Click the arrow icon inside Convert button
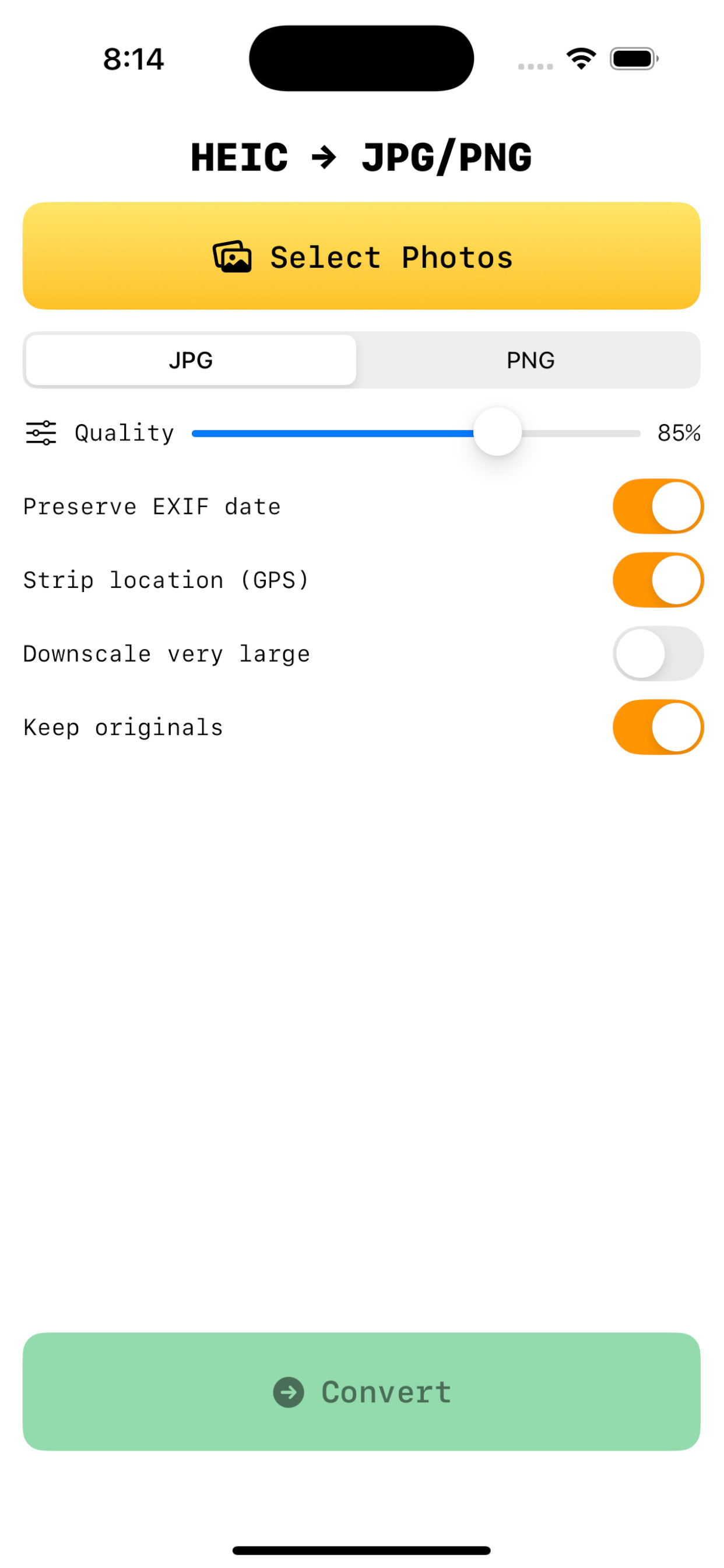Image resolution: width=724 pixels, height=1568 pixels. pyautogui.click(x=290, y=1391)
